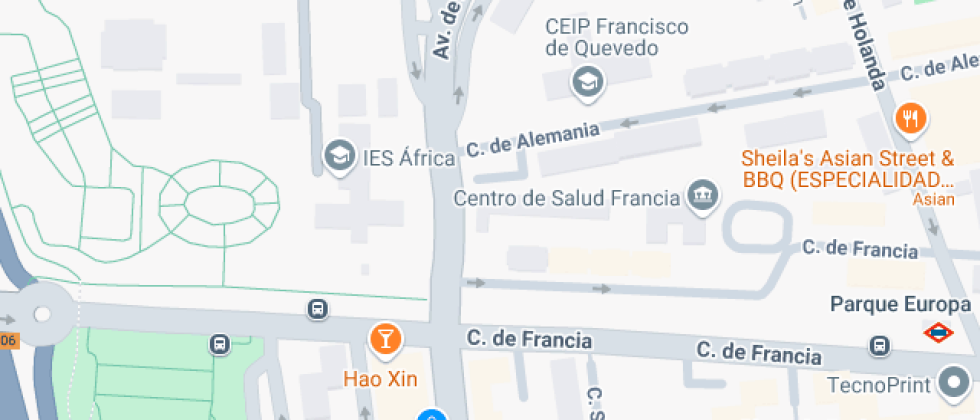The height and width of the screenshot is (420, 980).
Task: Open the Hao Xin bar marker
Action: (385, 340)
